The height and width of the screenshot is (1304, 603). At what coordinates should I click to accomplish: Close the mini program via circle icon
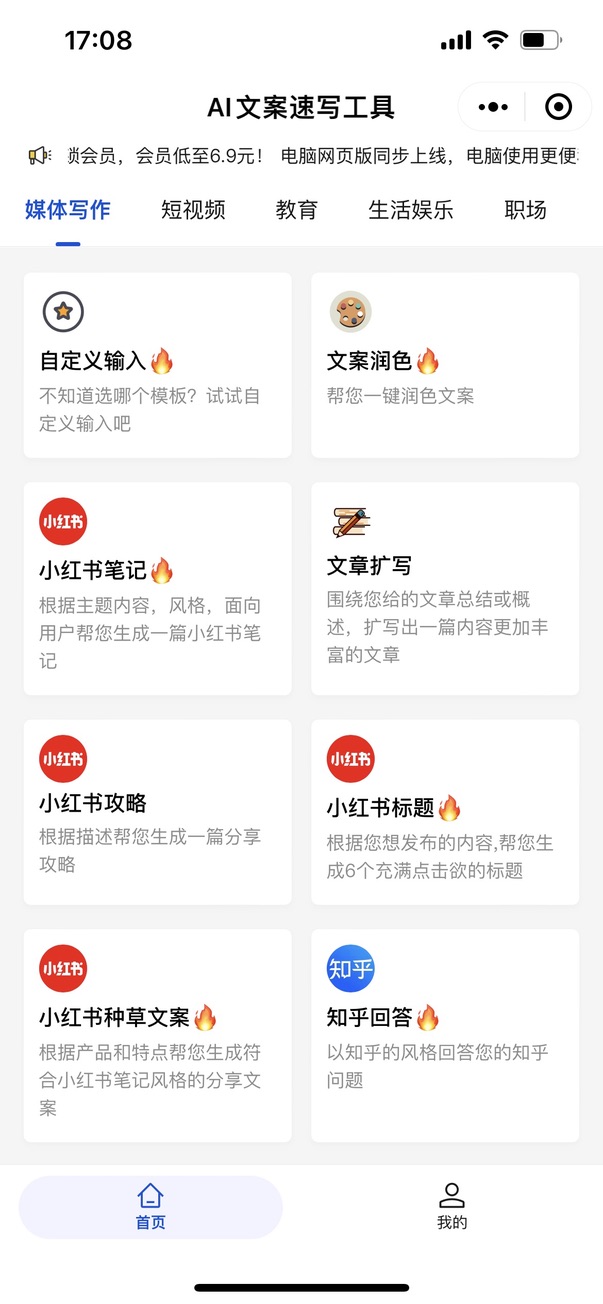click(x=558, y=107)
